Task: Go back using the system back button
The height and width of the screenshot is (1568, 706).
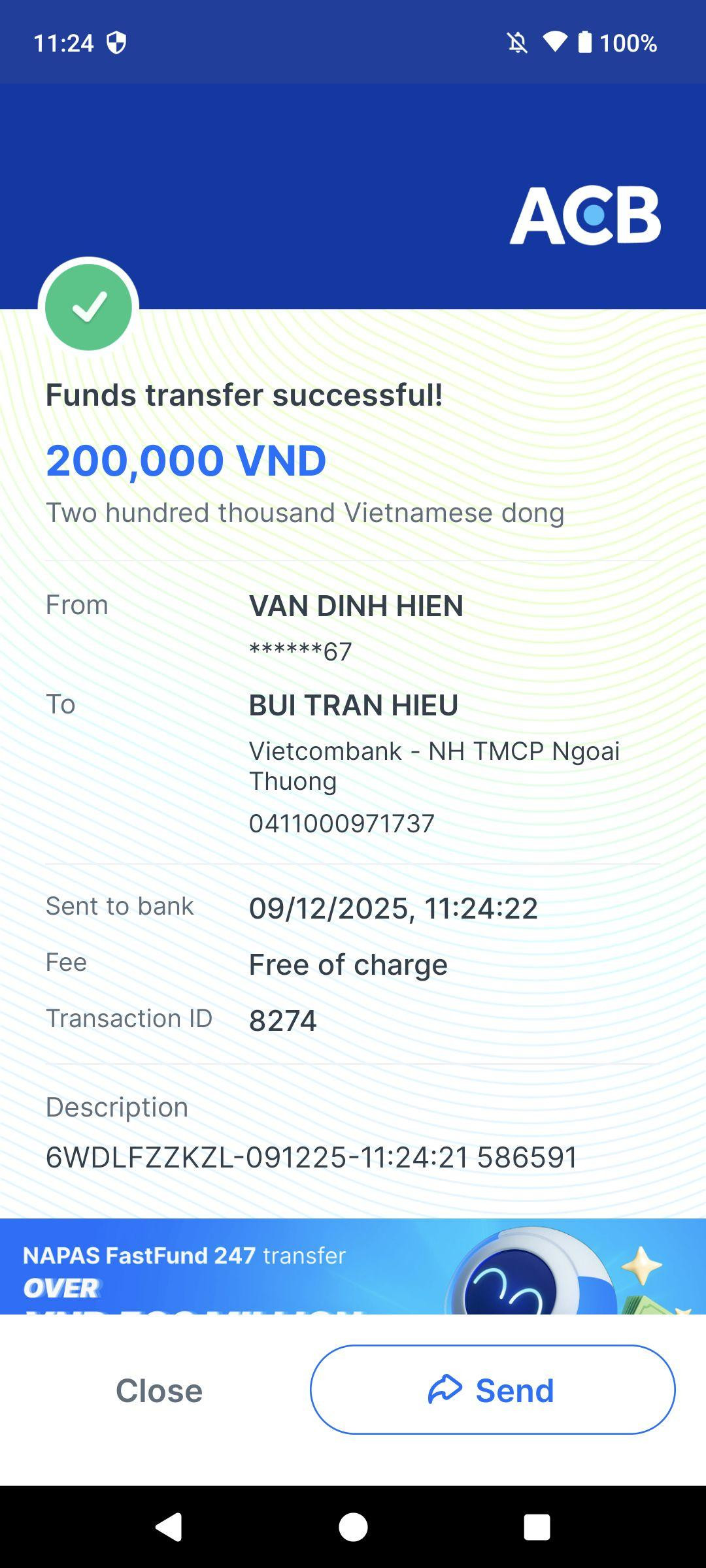Action: point(169,1527)
